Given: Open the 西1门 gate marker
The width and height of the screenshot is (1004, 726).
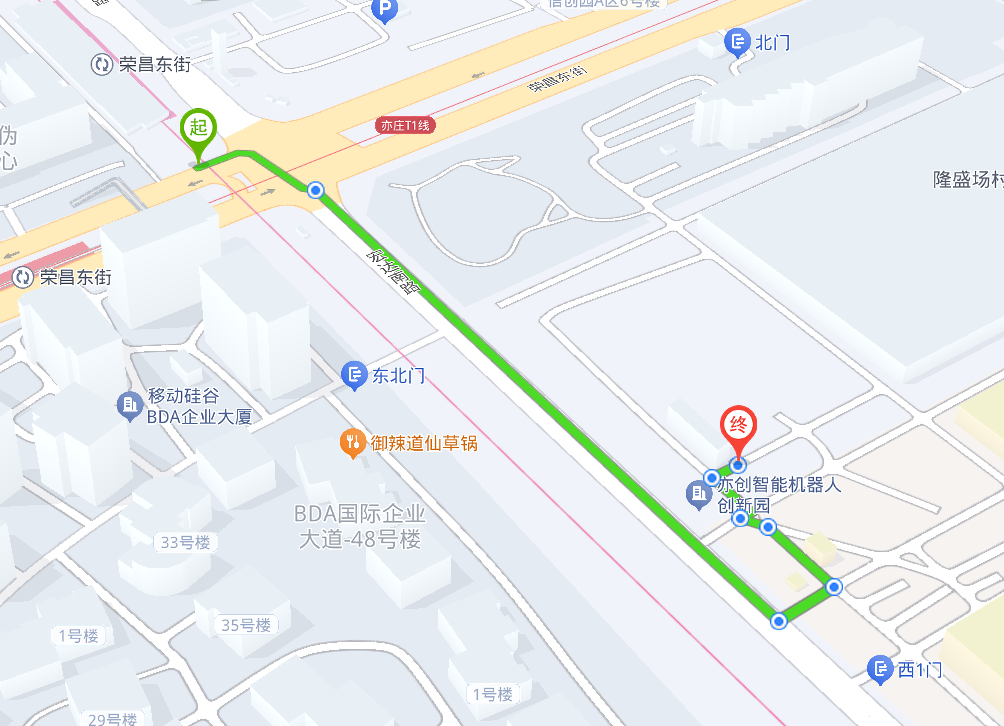Looking at the screenshot, I should [880, 669].
